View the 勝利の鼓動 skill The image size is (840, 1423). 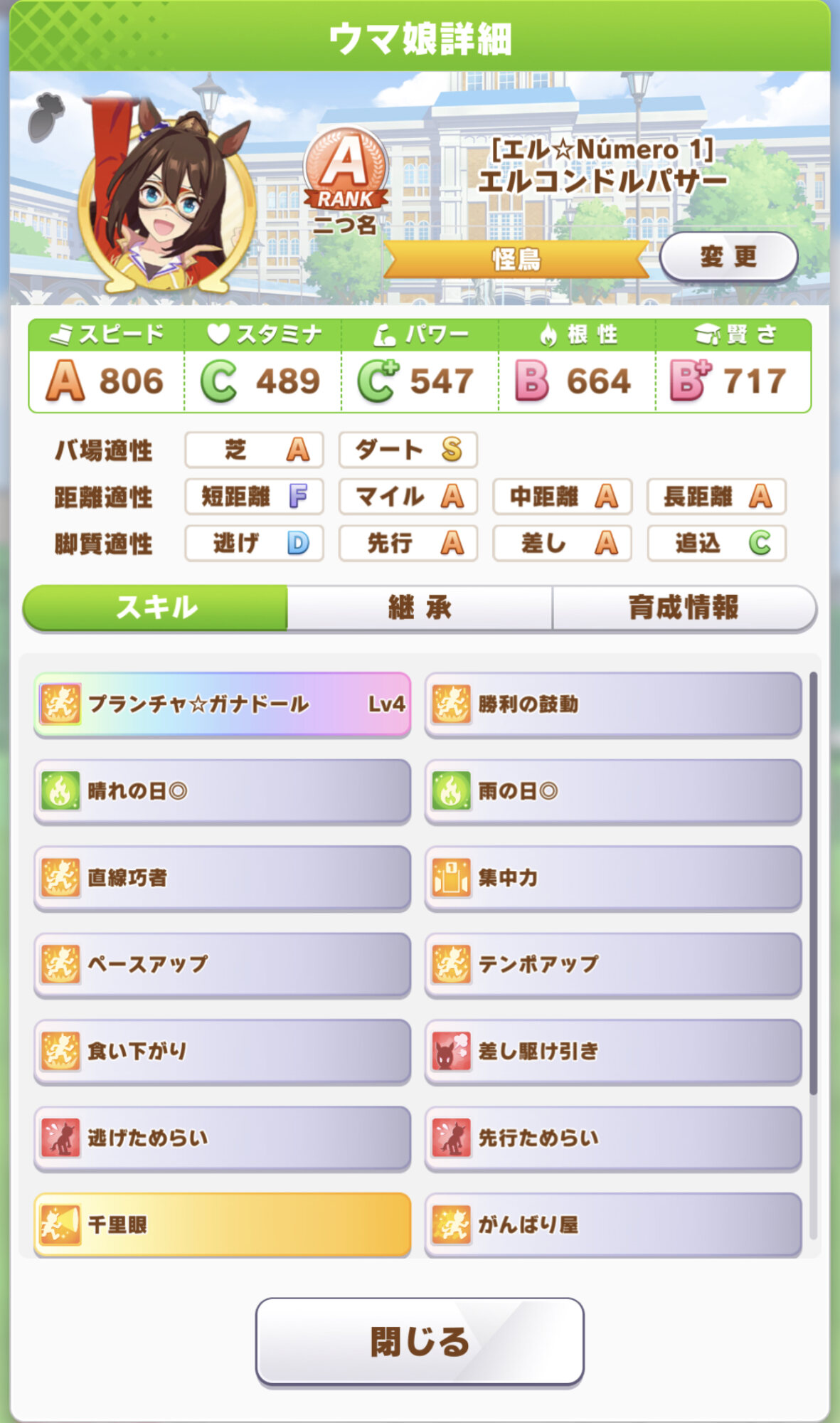pyautogui.click(x=613, y=704)
